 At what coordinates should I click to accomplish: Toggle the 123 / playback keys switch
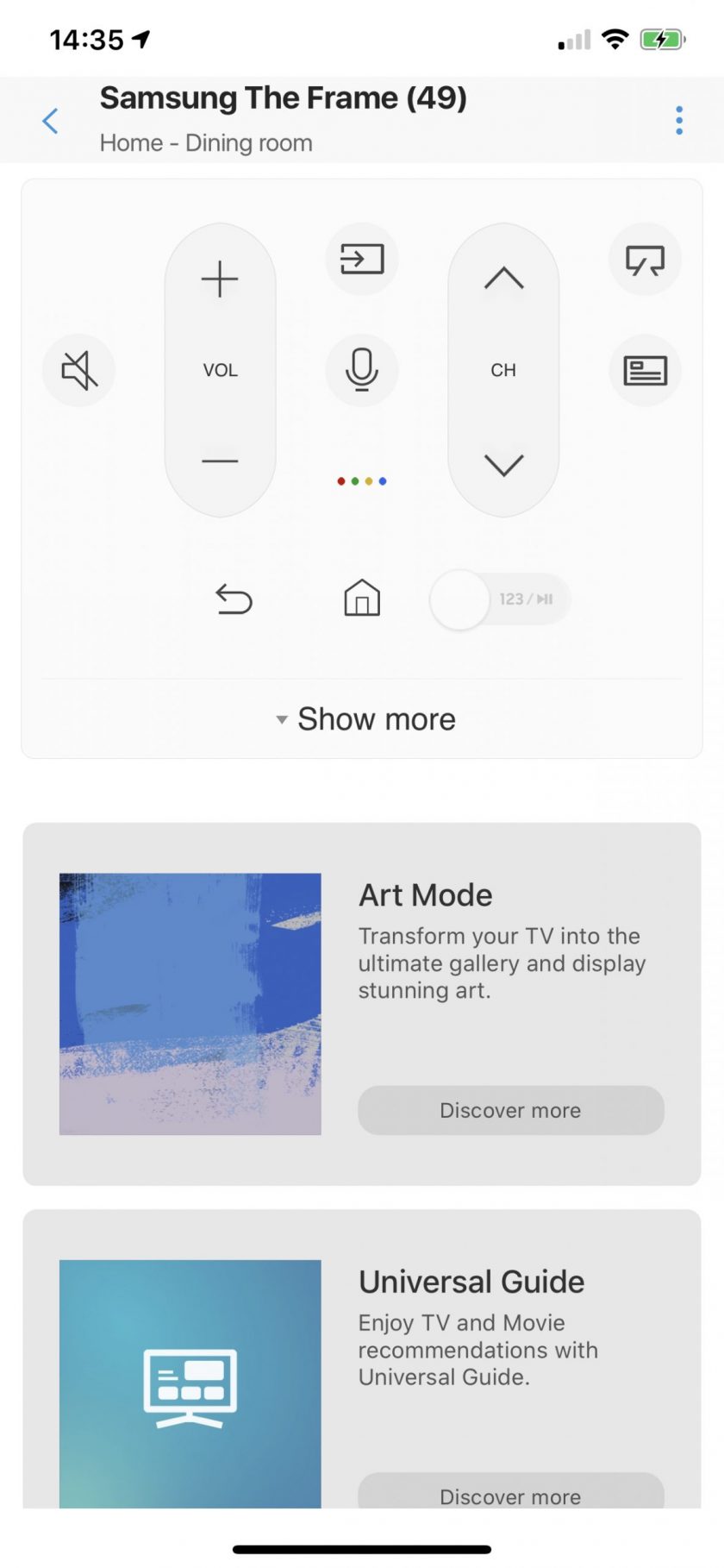[x=500, y=599]
